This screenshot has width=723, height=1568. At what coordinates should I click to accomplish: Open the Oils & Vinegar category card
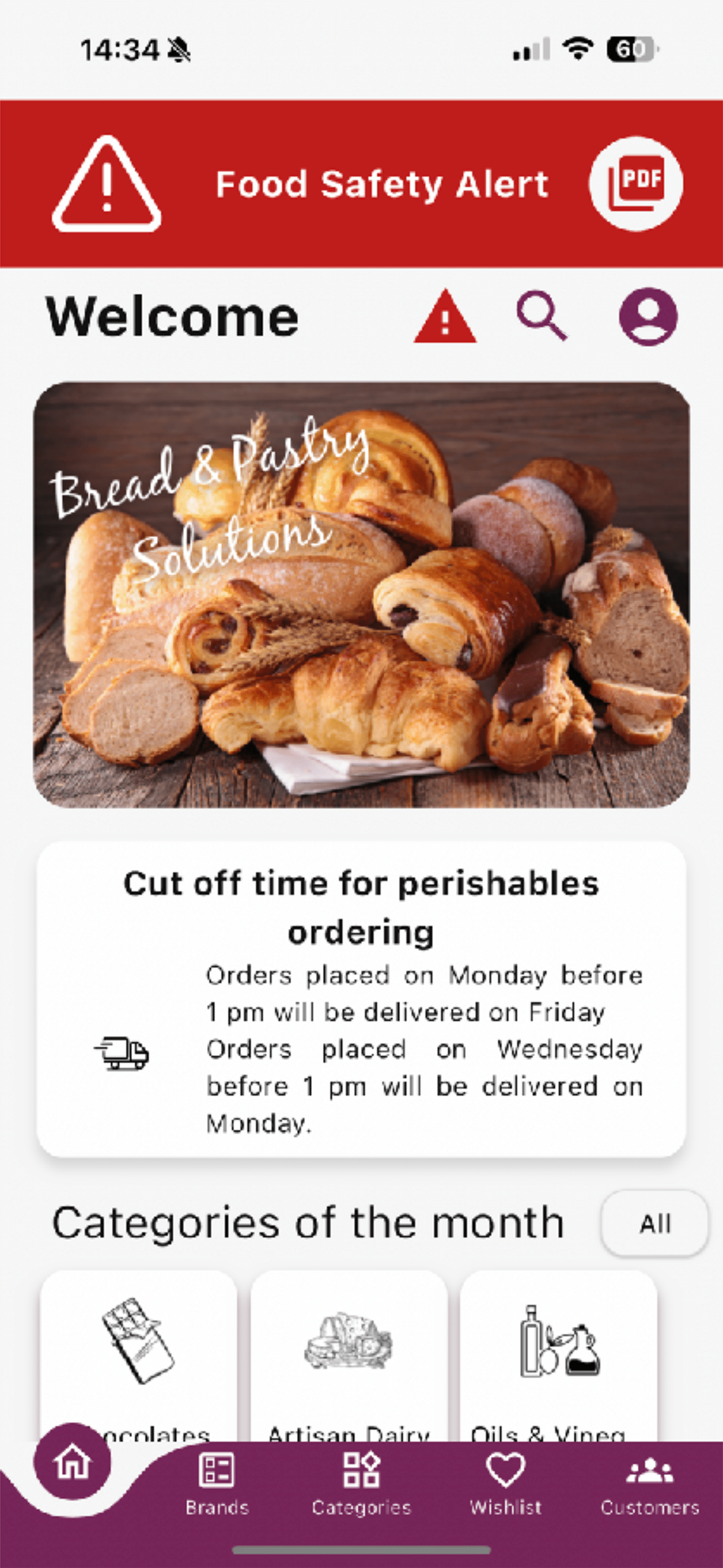pyautogui.click(x=558, y=1356)
